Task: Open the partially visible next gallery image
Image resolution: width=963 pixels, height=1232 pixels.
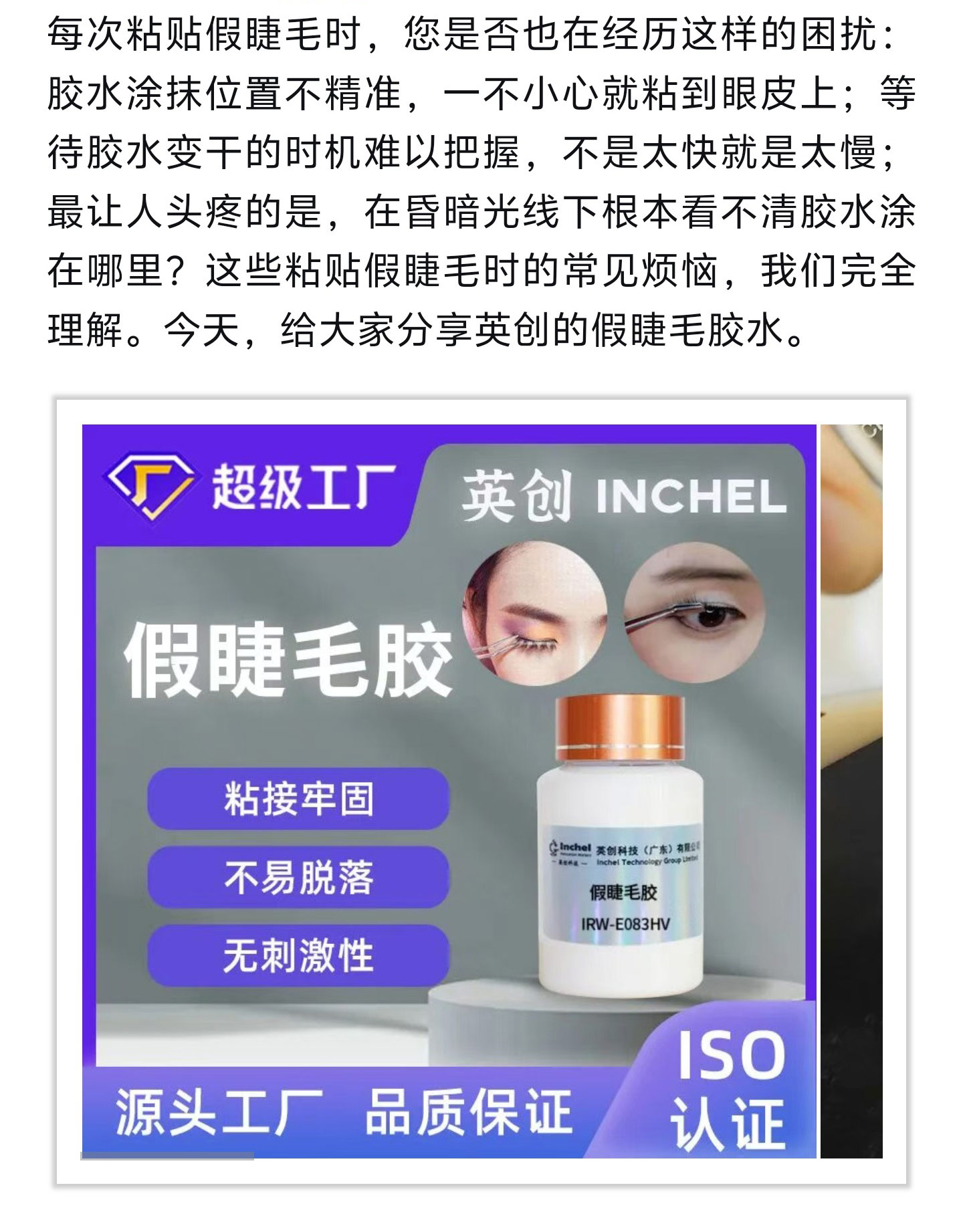Action: [x=851, y=791]
